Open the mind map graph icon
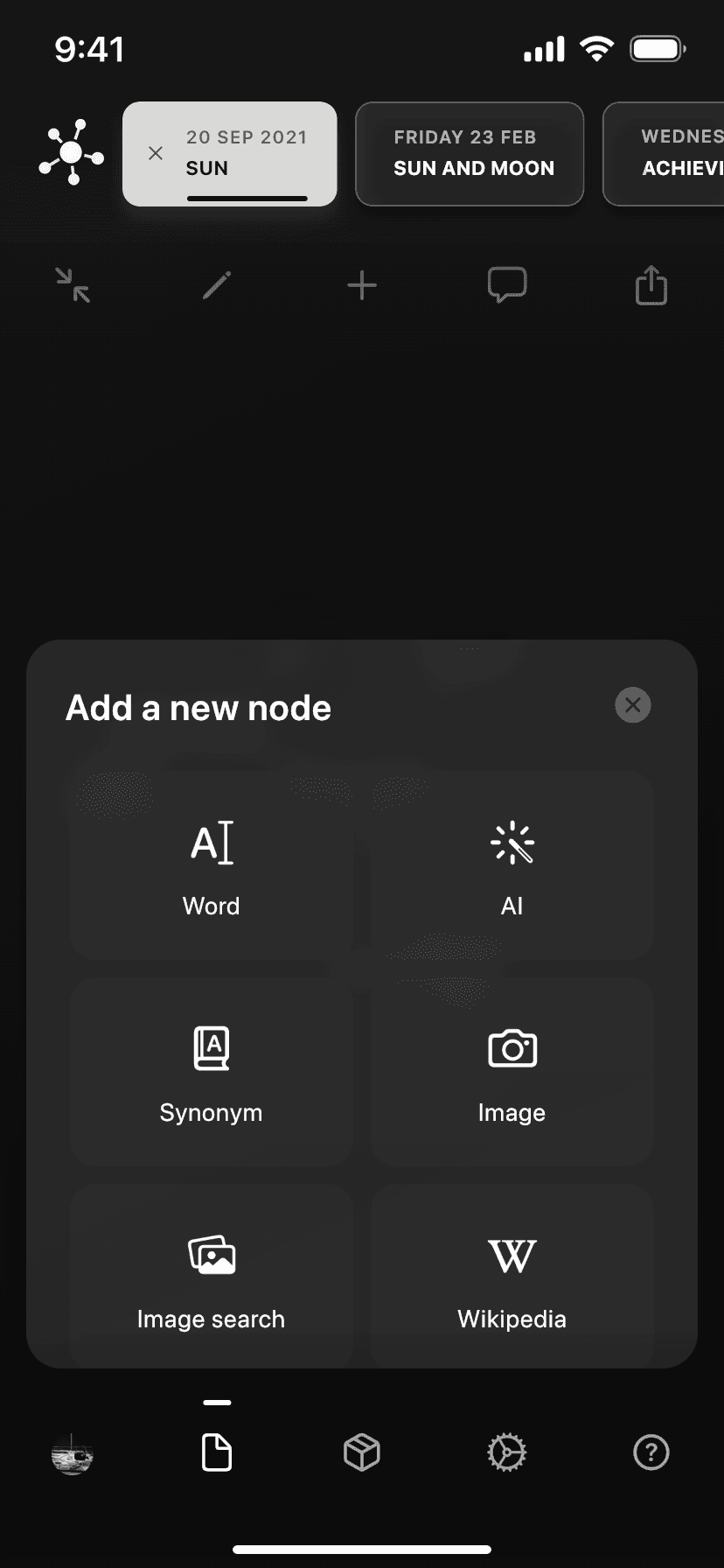The width and height of the screenshot is (724, 1568). point(72,153)
